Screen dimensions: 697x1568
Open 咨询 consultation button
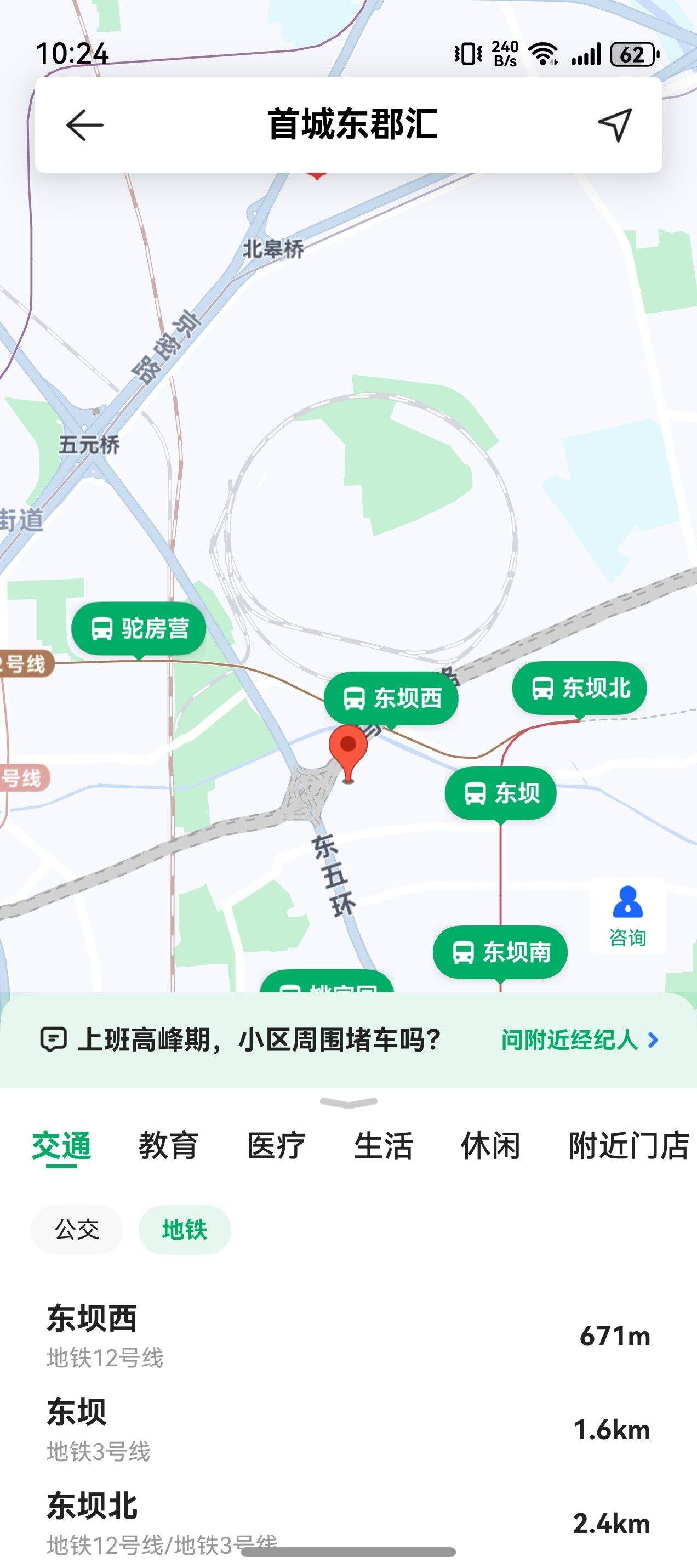[x=627, y=916]
